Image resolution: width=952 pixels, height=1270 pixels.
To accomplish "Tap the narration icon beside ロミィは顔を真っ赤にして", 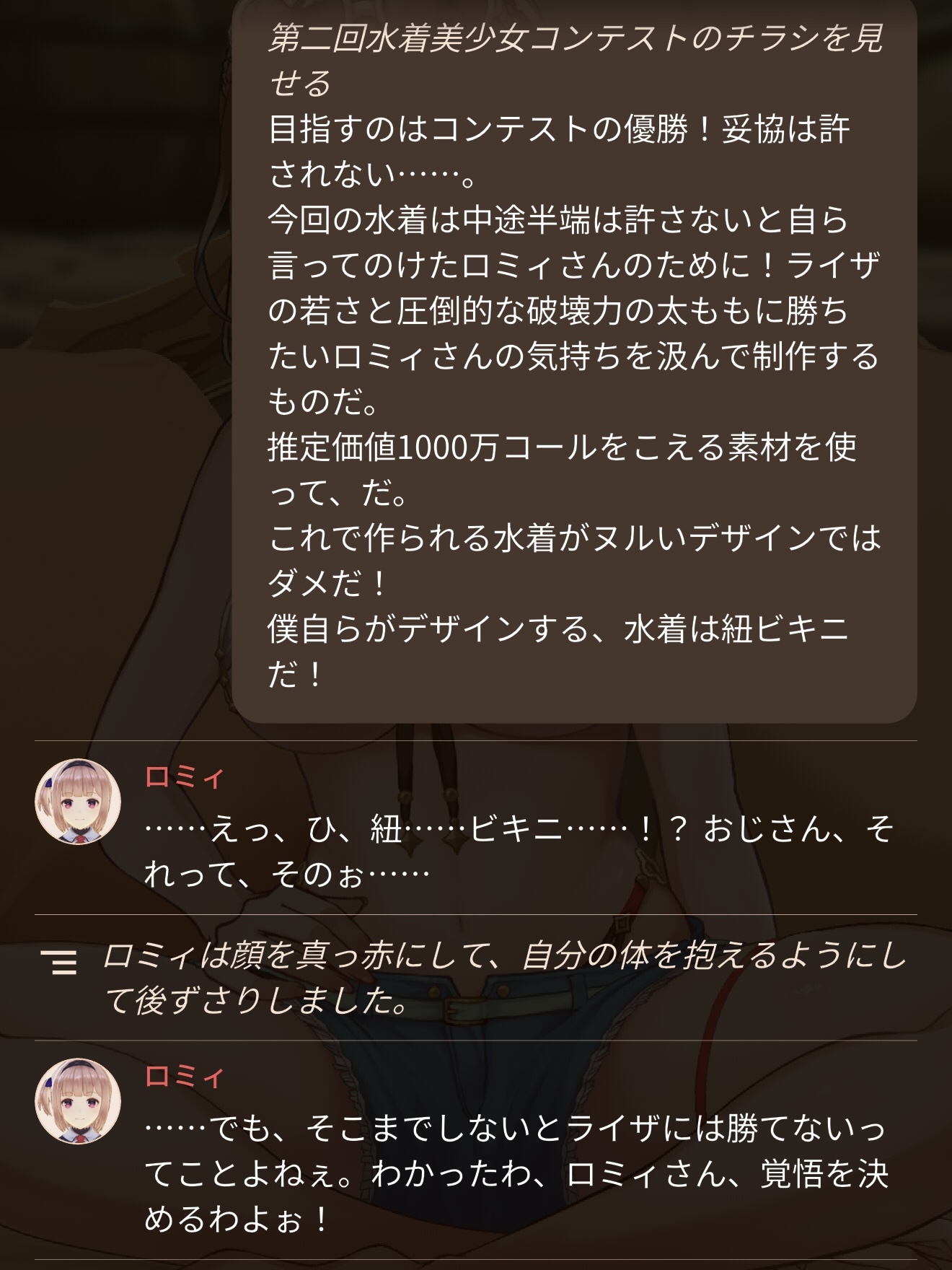I will point(59,963).
